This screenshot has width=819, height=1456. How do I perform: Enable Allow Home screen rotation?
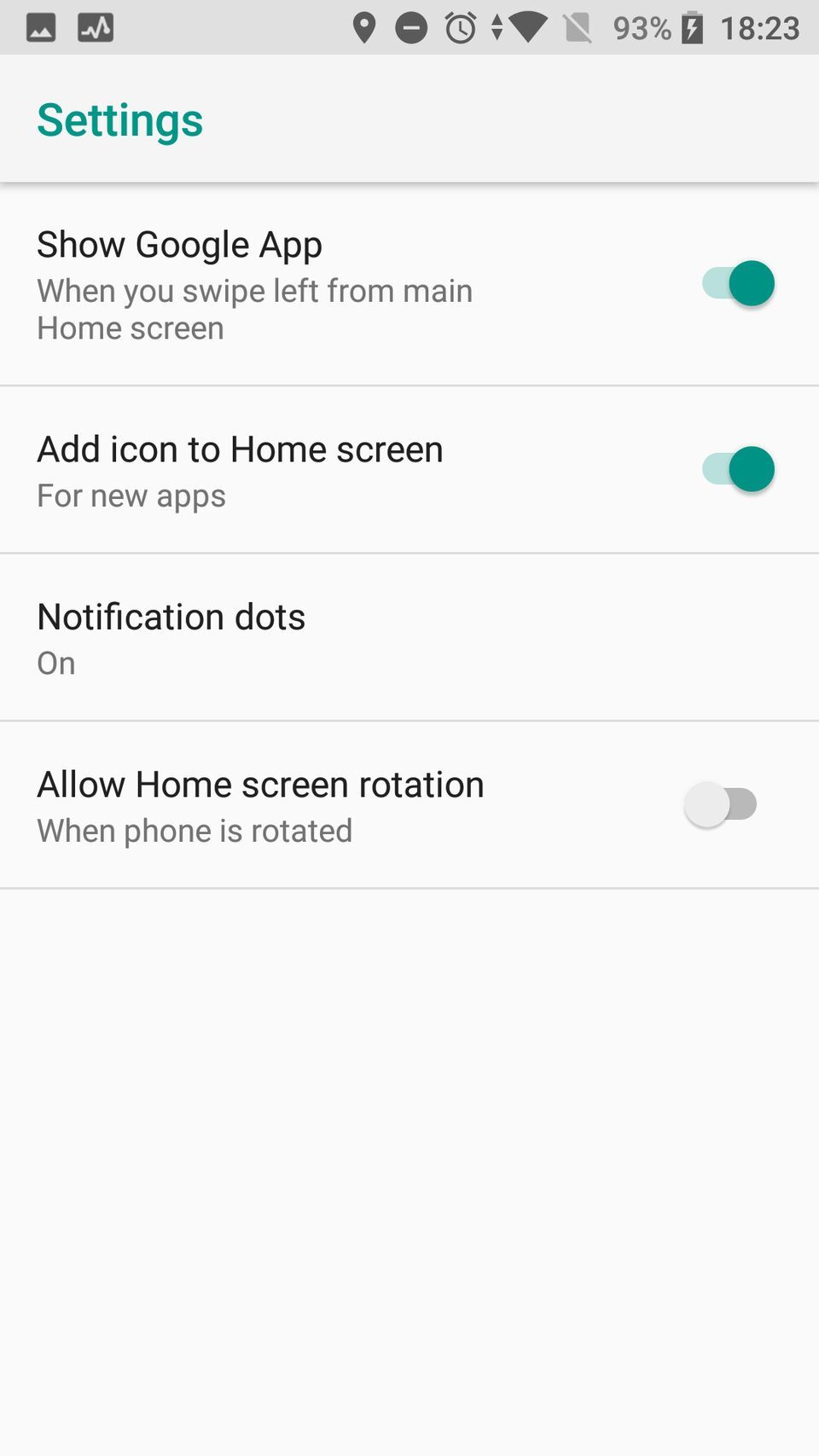pos(720,803)
